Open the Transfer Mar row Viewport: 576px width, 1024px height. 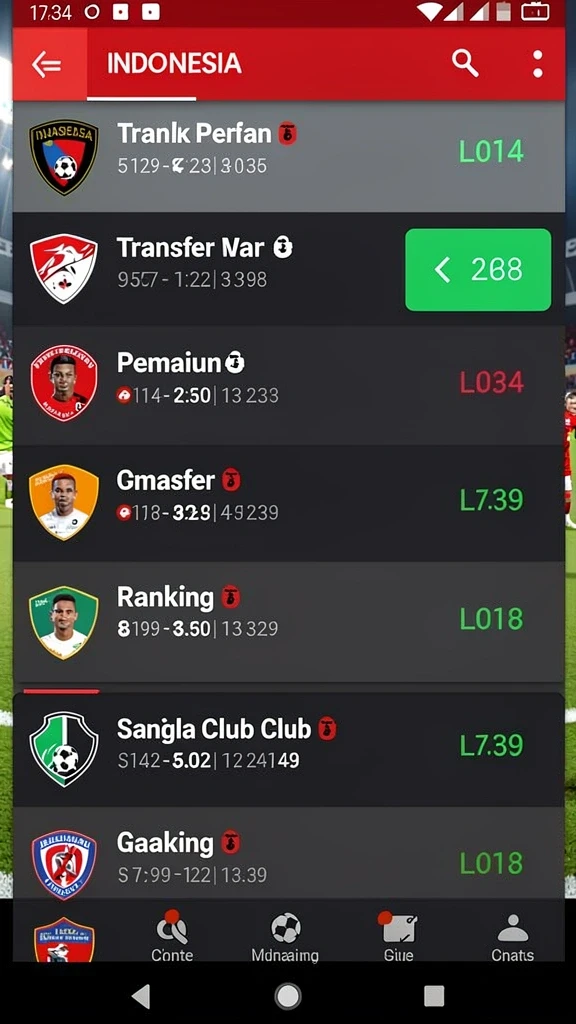click(289, 269)
